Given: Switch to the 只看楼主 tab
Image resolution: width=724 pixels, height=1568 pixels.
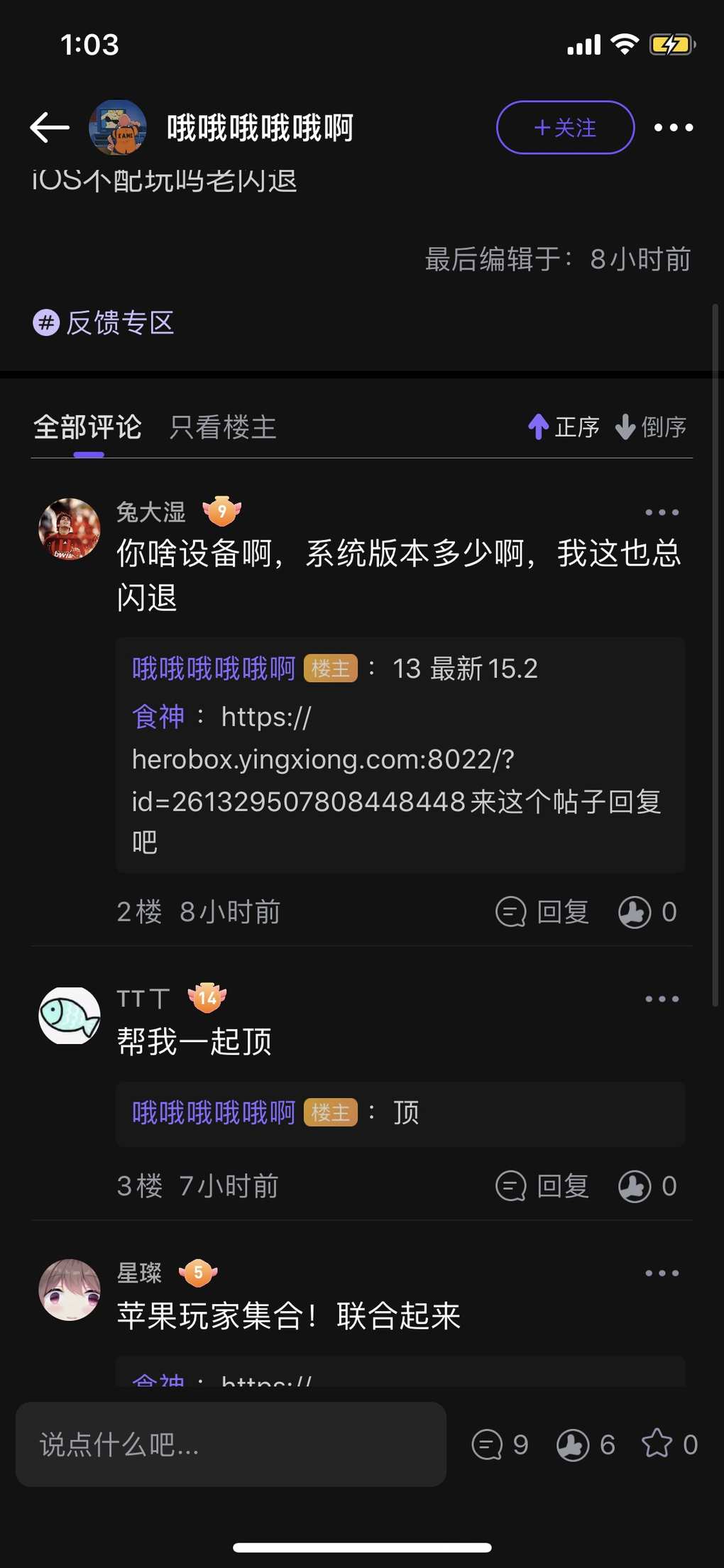Looking at the screenshot, I should [222, 427].
